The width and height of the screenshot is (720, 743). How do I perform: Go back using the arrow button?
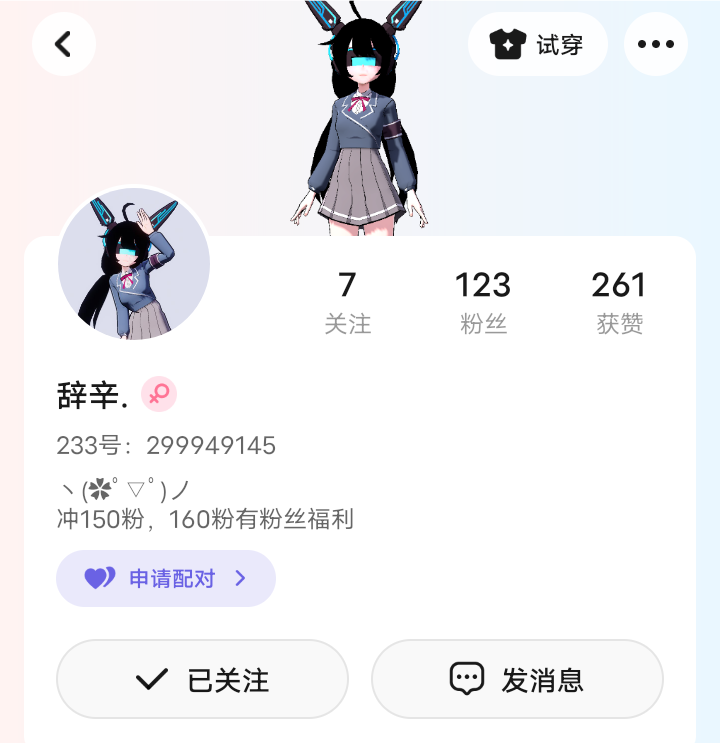64,44
